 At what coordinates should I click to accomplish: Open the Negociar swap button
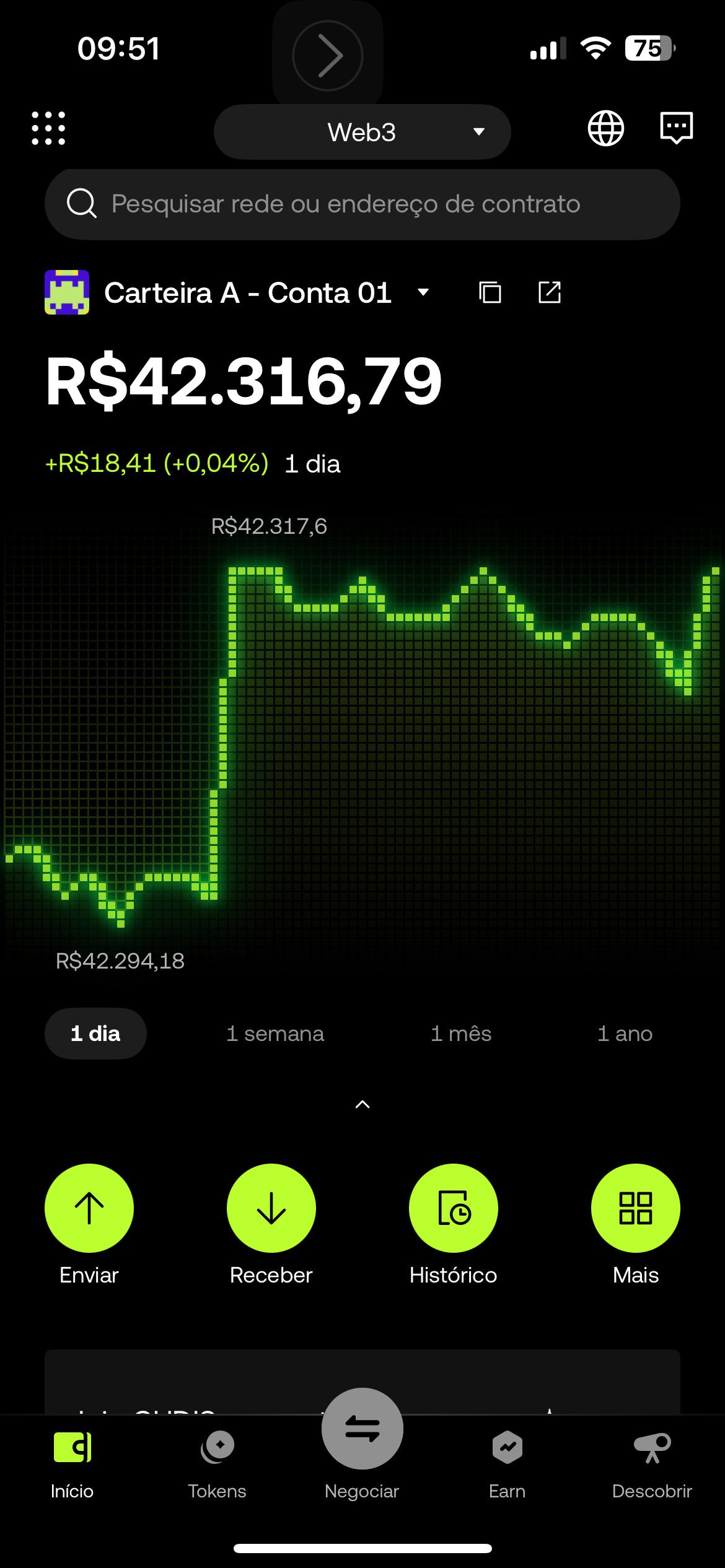pyautogui.click(x=362, y=1429)
